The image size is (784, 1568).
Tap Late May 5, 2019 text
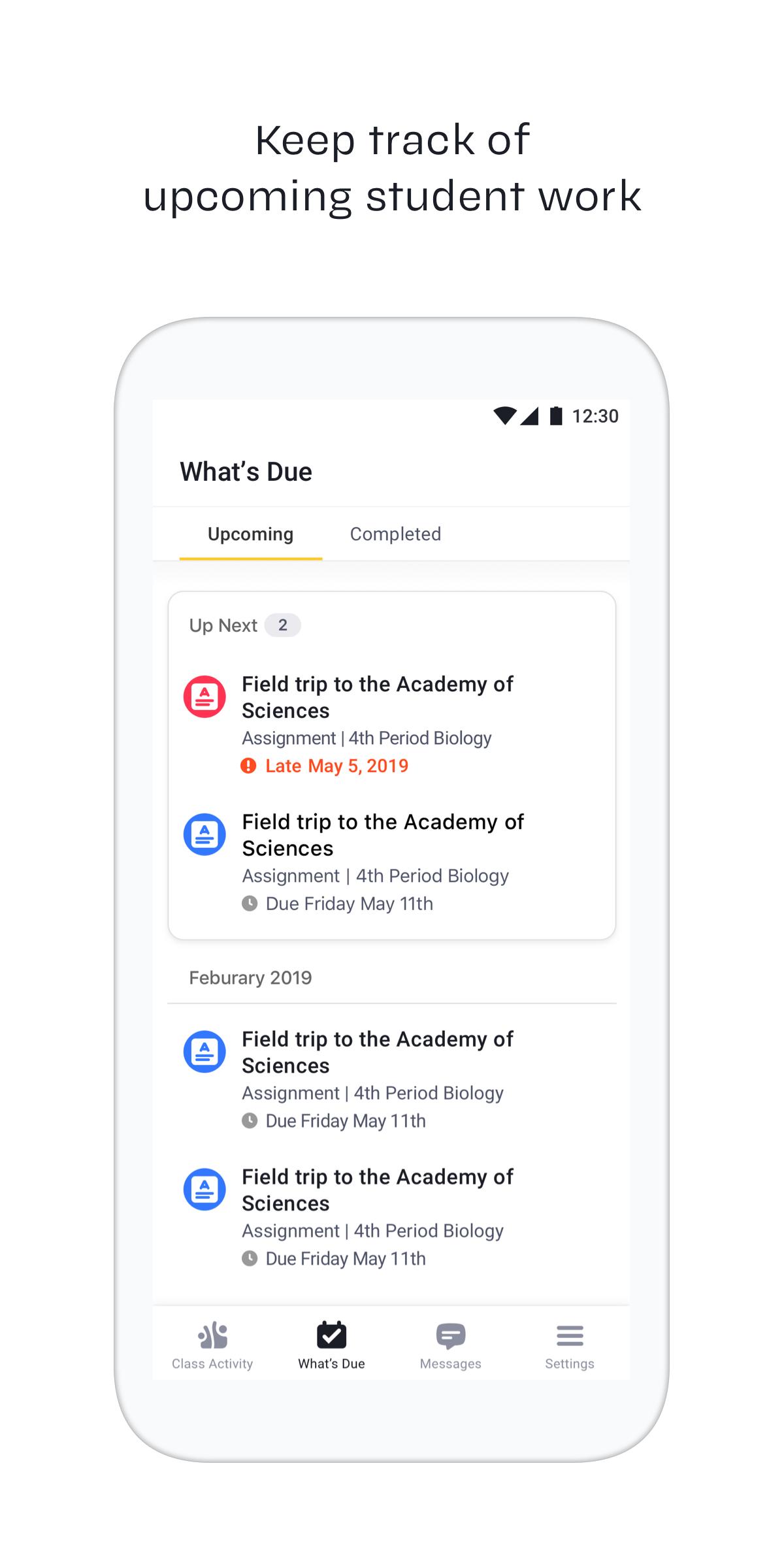(337, 765)
